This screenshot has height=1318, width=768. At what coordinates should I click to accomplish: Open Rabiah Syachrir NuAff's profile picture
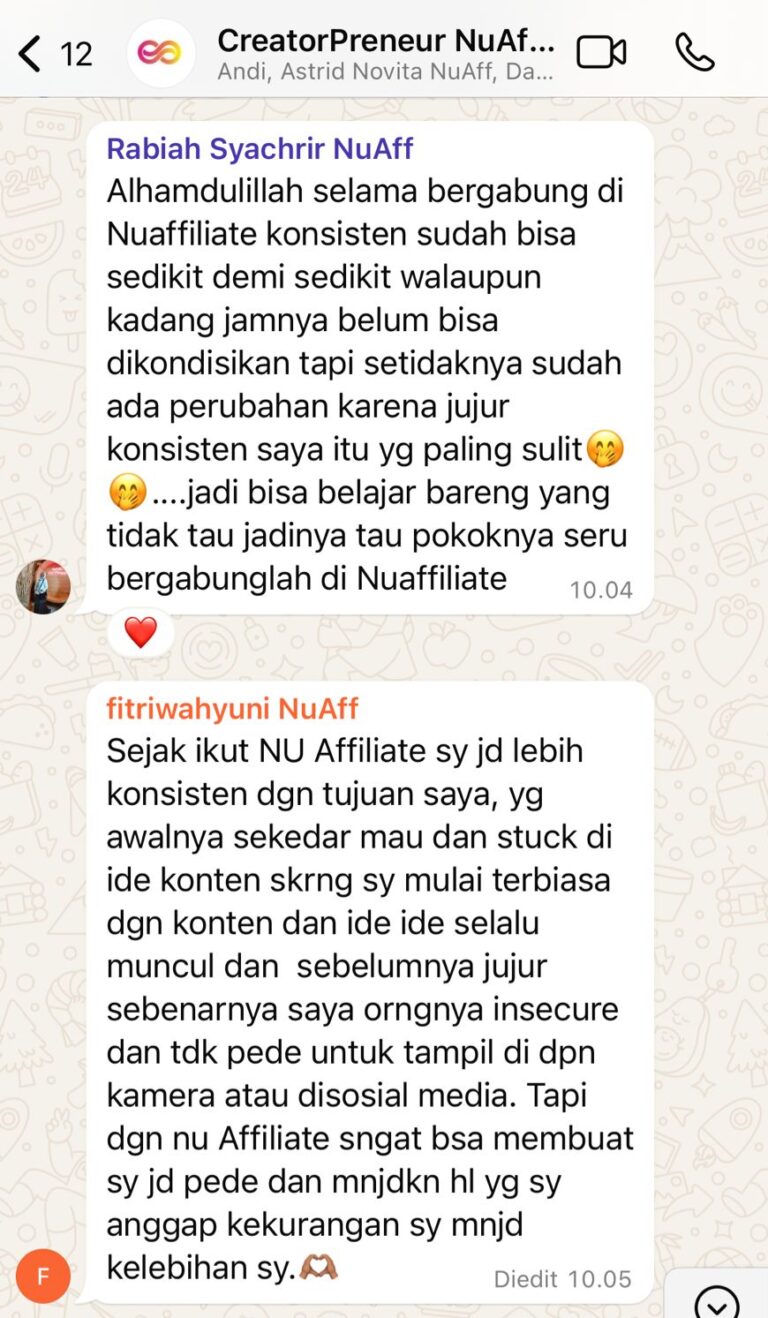tap(43, 586)
